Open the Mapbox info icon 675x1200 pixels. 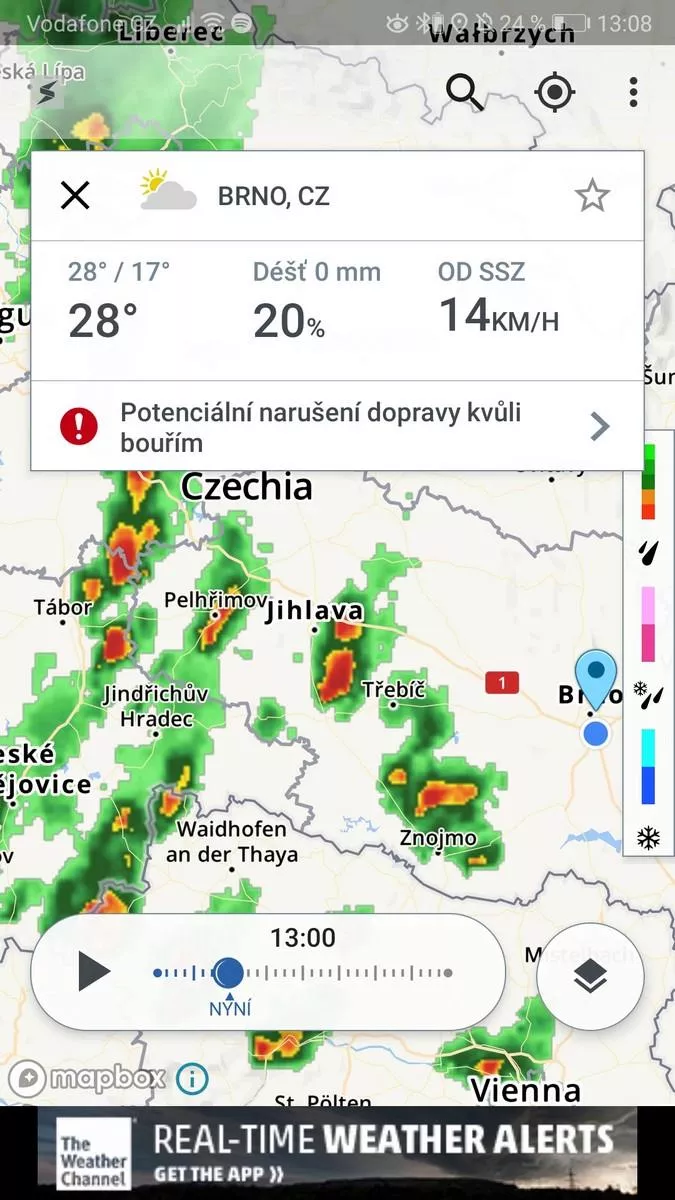click(x=192, y=1078)
